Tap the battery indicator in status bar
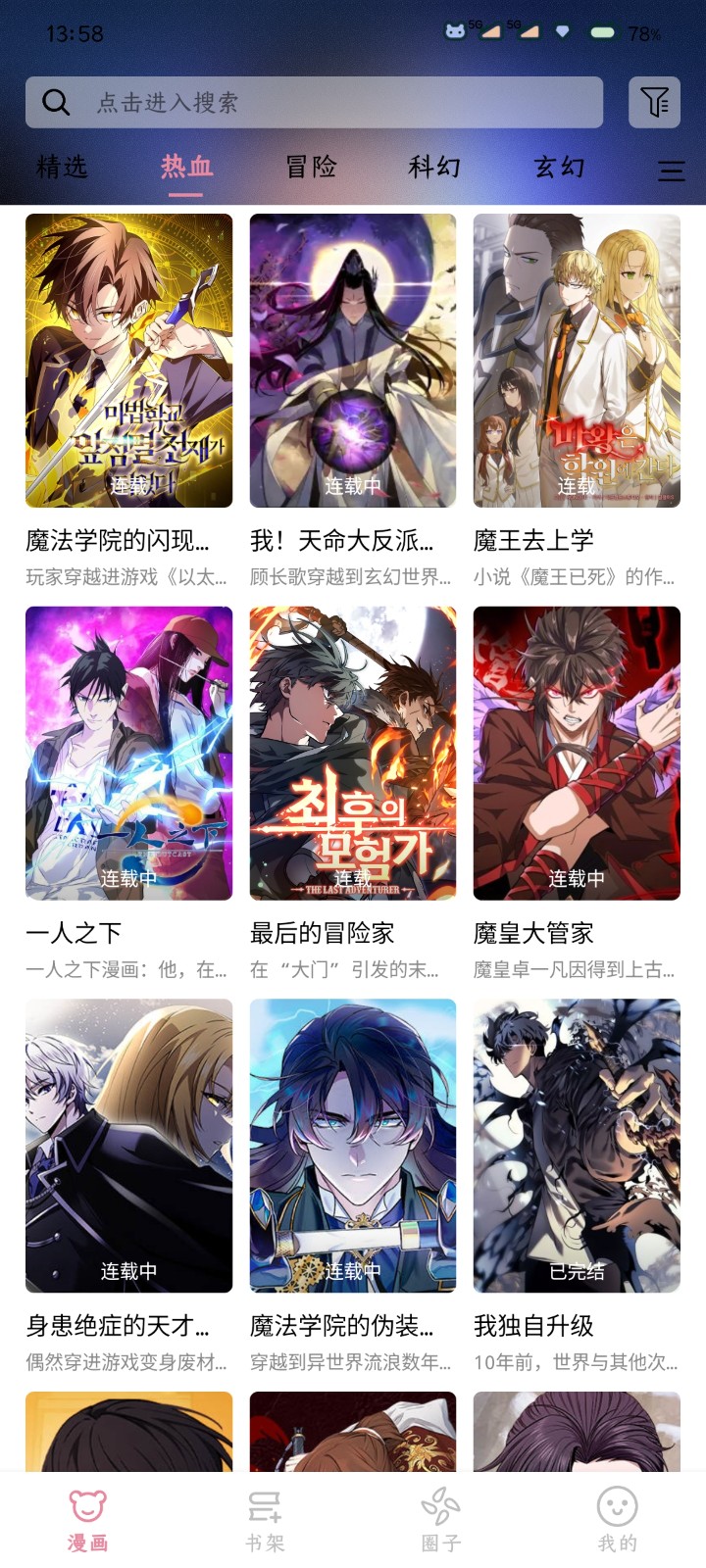This screenshot has width=706, height=1568. [598, 29]
